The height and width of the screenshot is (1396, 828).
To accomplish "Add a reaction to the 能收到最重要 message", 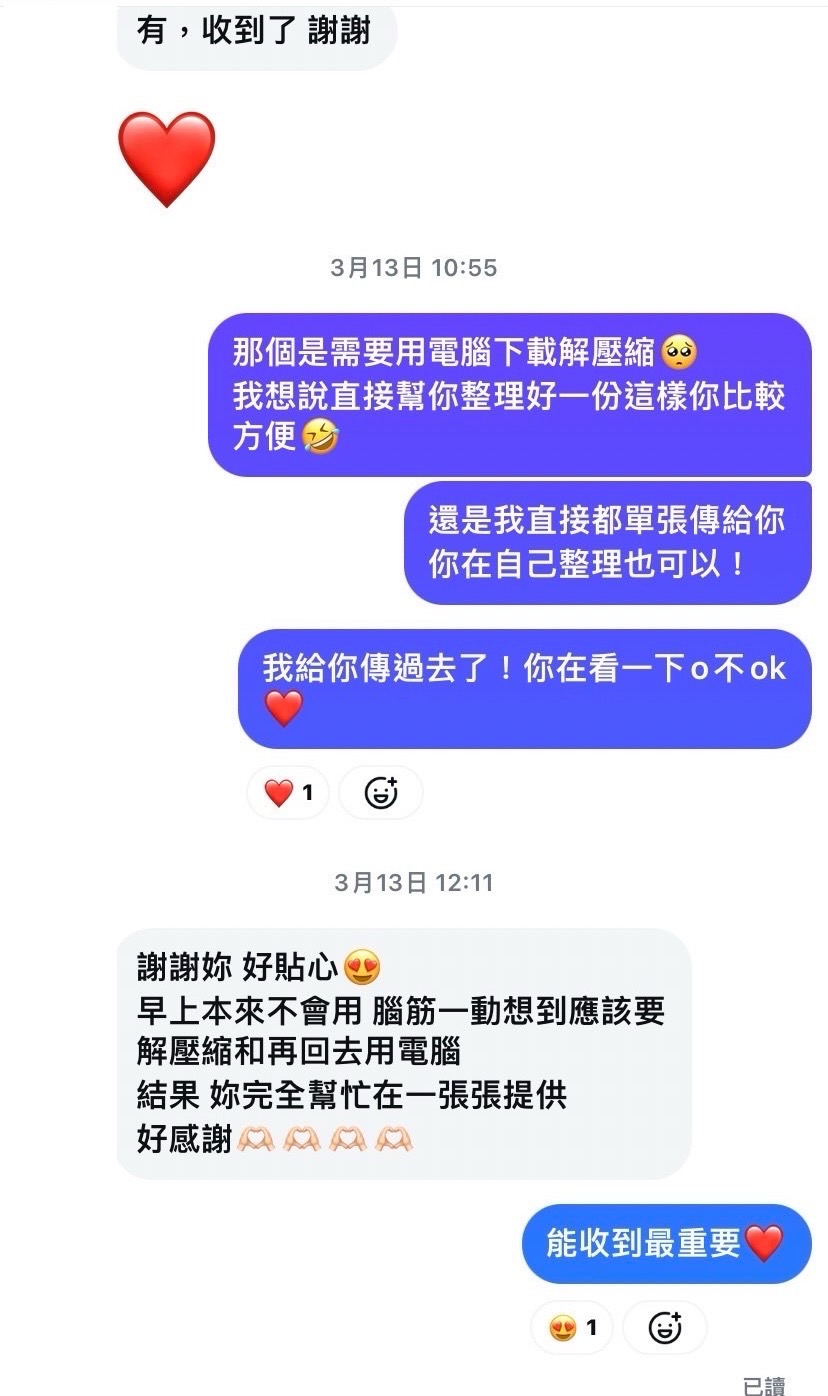I will coord(665,1328).
